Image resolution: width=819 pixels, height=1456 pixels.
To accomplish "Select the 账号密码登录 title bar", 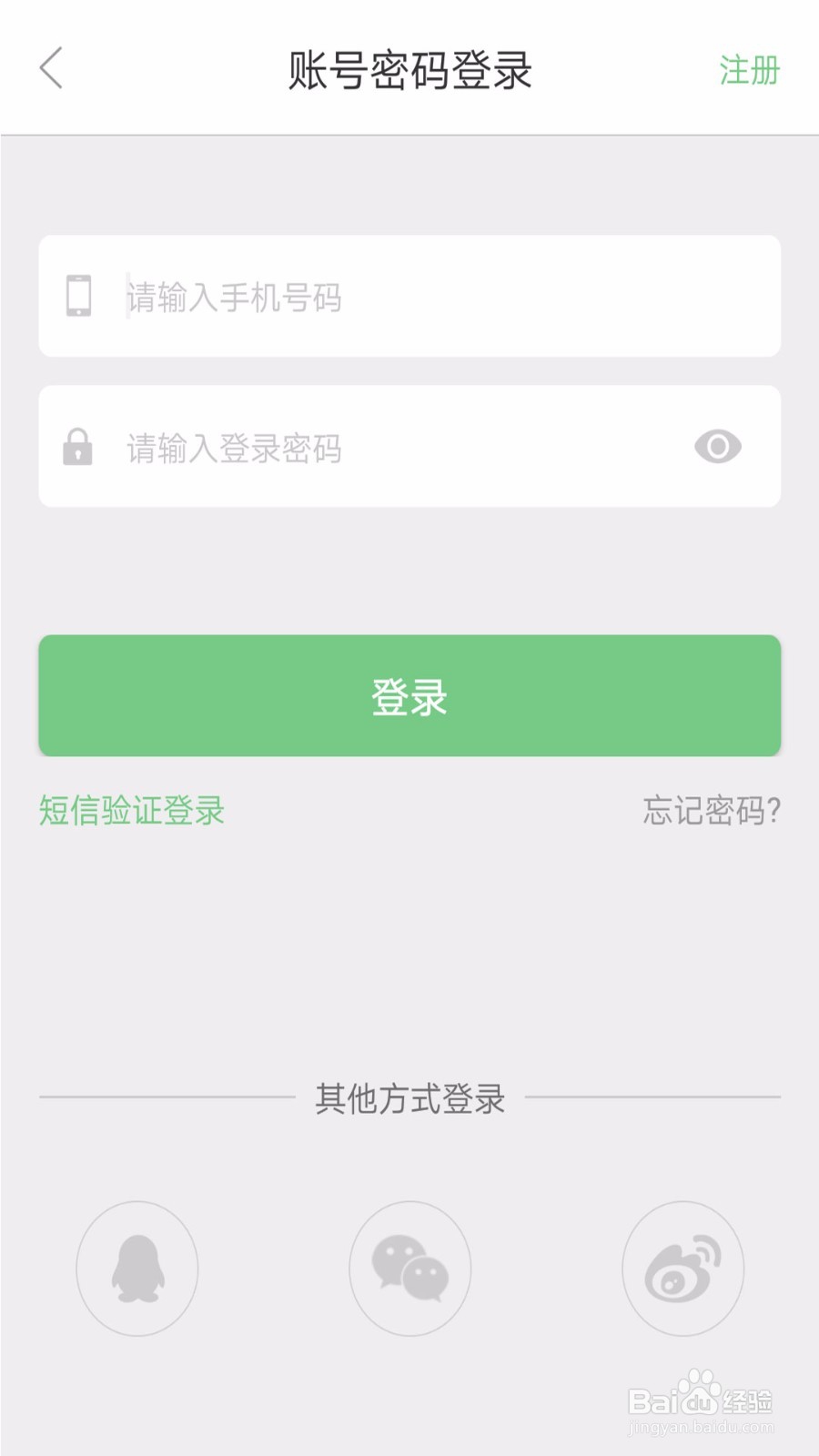I will tap(409, 71).
